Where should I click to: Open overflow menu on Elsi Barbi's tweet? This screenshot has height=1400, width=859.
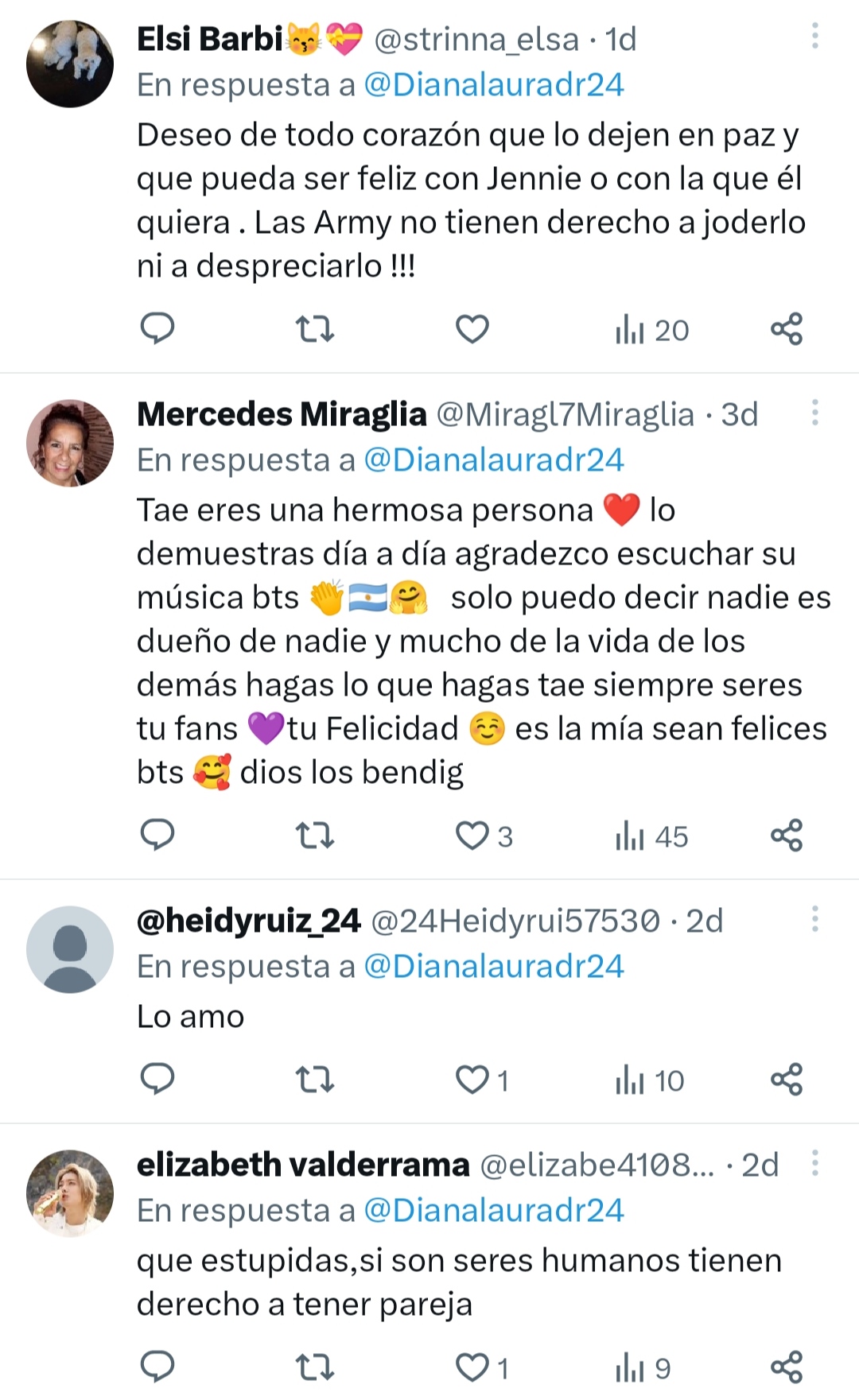(x=815, y=36)
